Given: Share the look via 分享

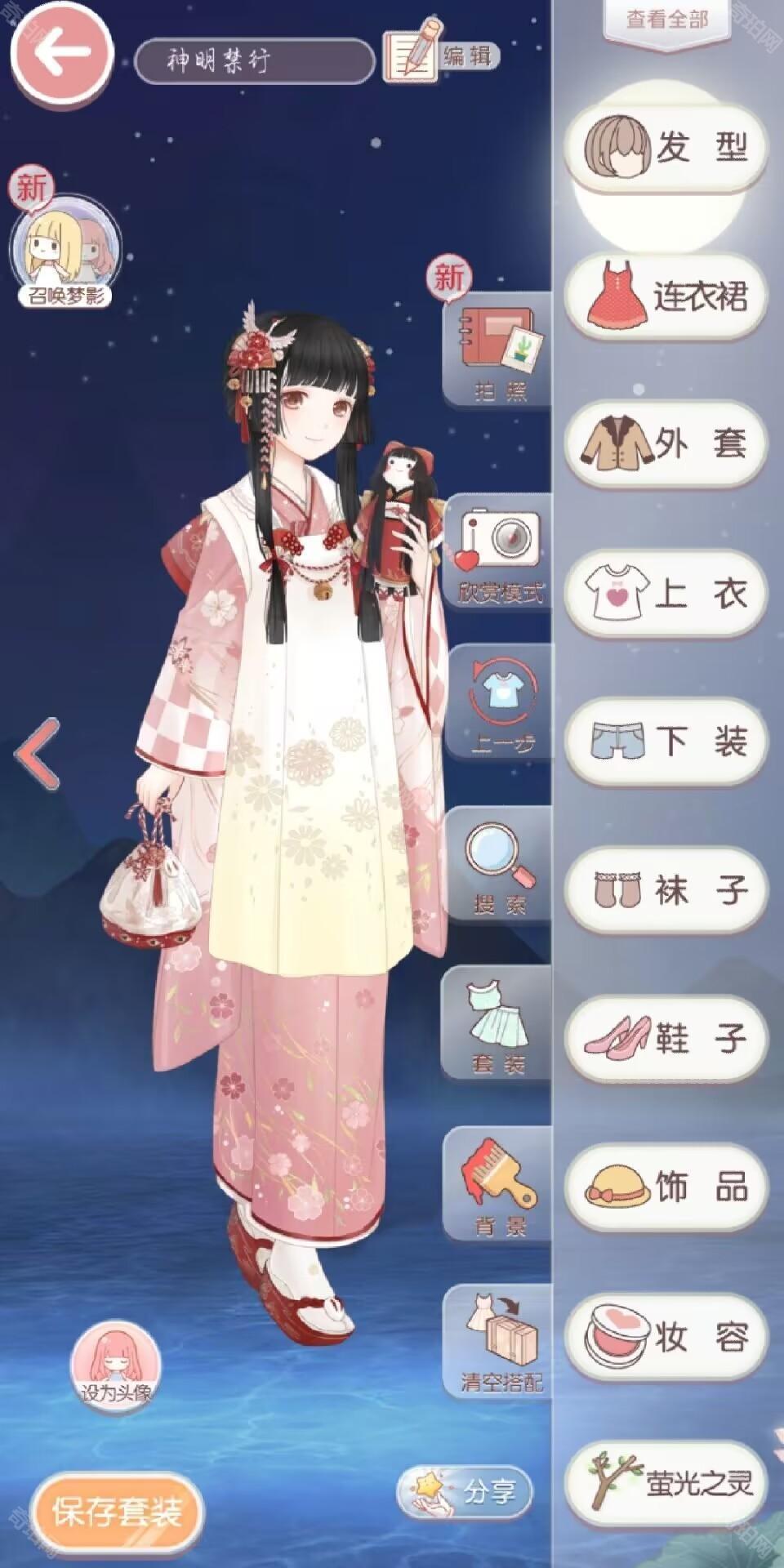Looking at the screenshot, I should 465,1491.
